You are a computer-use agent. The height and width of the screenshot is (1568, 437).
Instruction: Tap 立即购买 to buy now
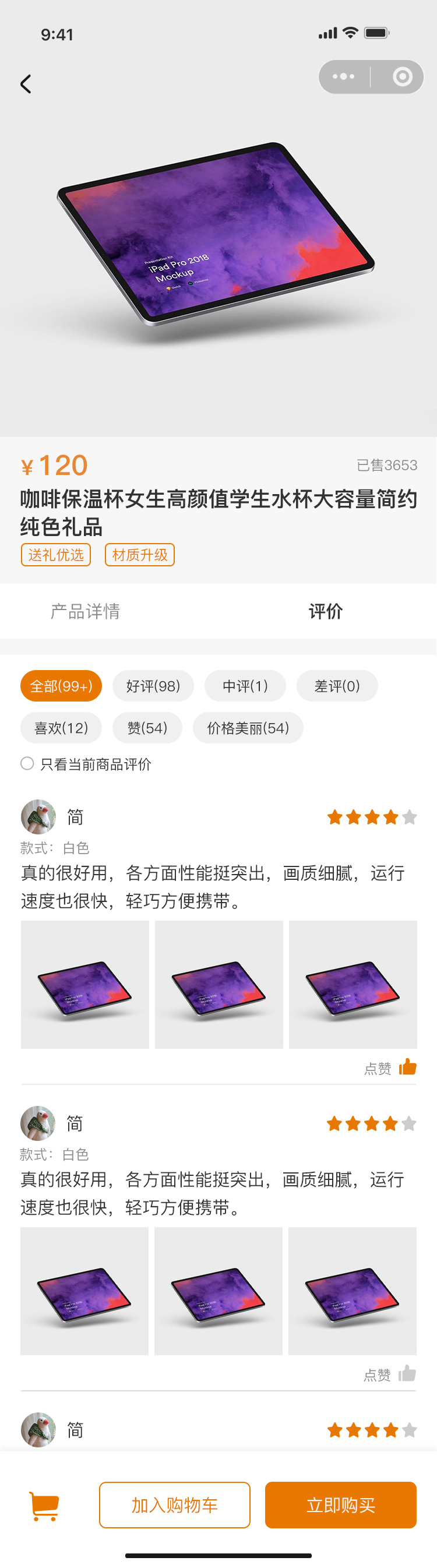click(x=340, y=1504)
